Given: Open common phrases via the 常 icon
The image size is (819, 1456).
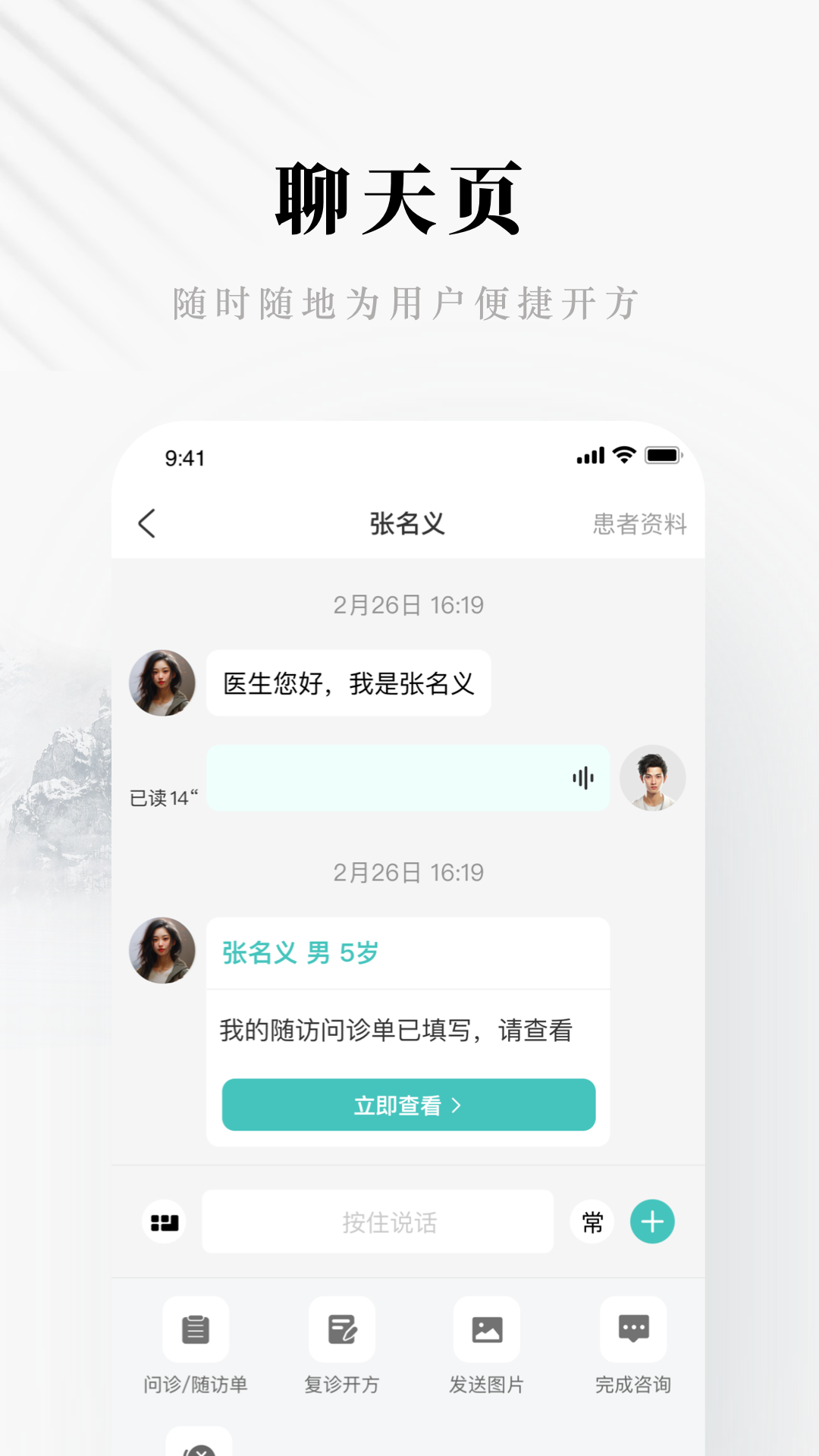Looking at the screenshot, I should [x=591, y=1222].
